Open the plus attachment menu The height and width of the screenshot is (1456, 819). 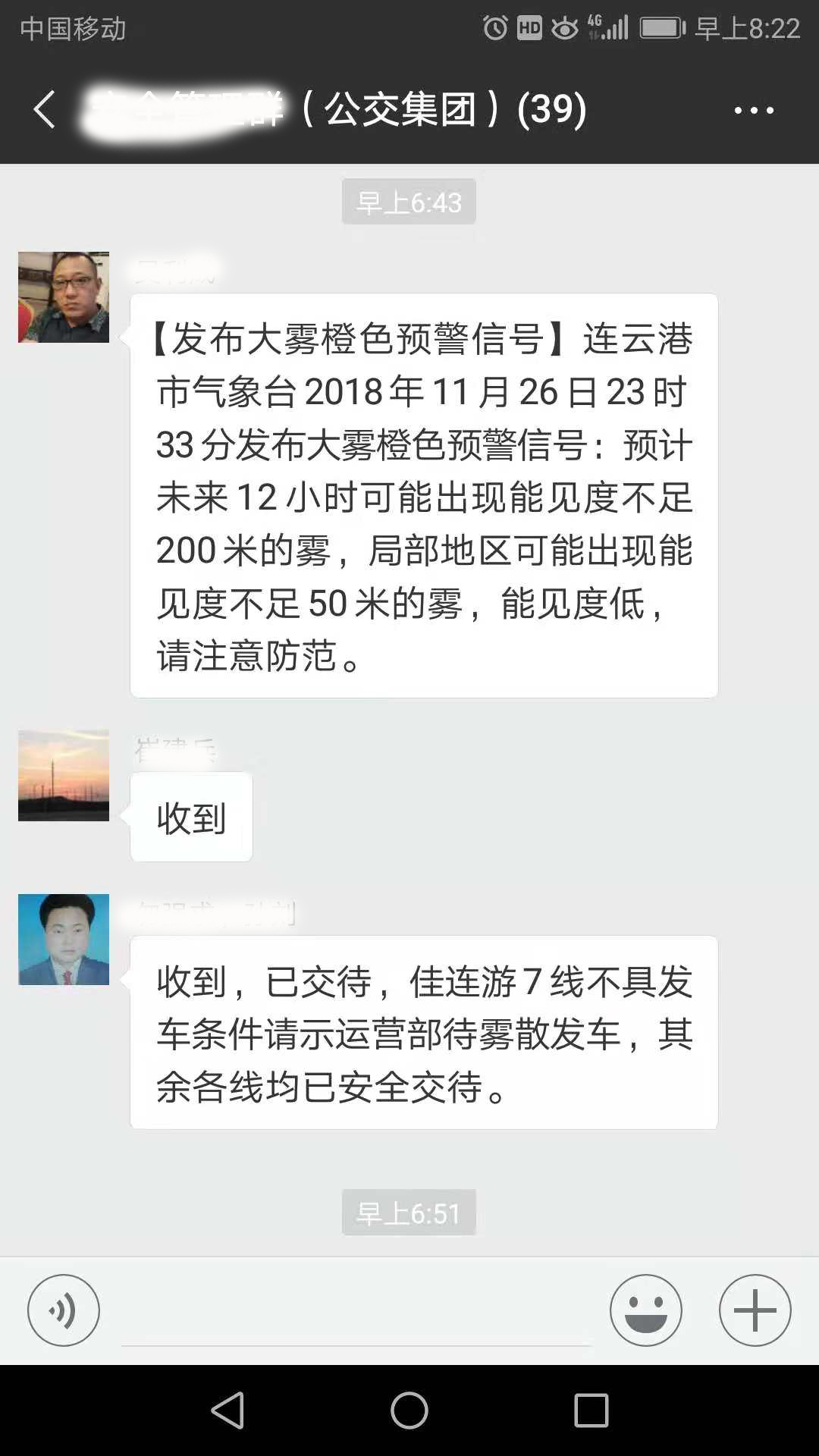pos(755,1310)
